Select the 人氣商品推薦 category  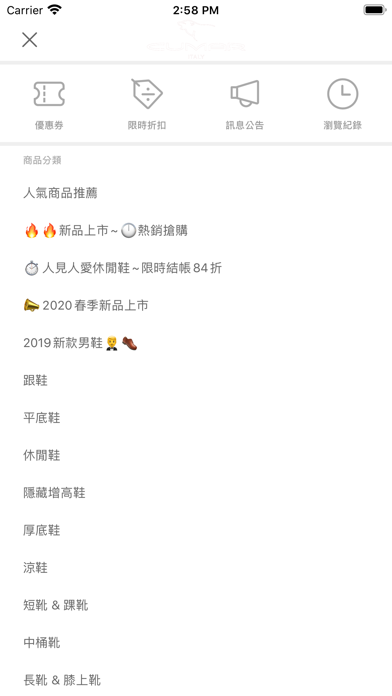[196, 193]
